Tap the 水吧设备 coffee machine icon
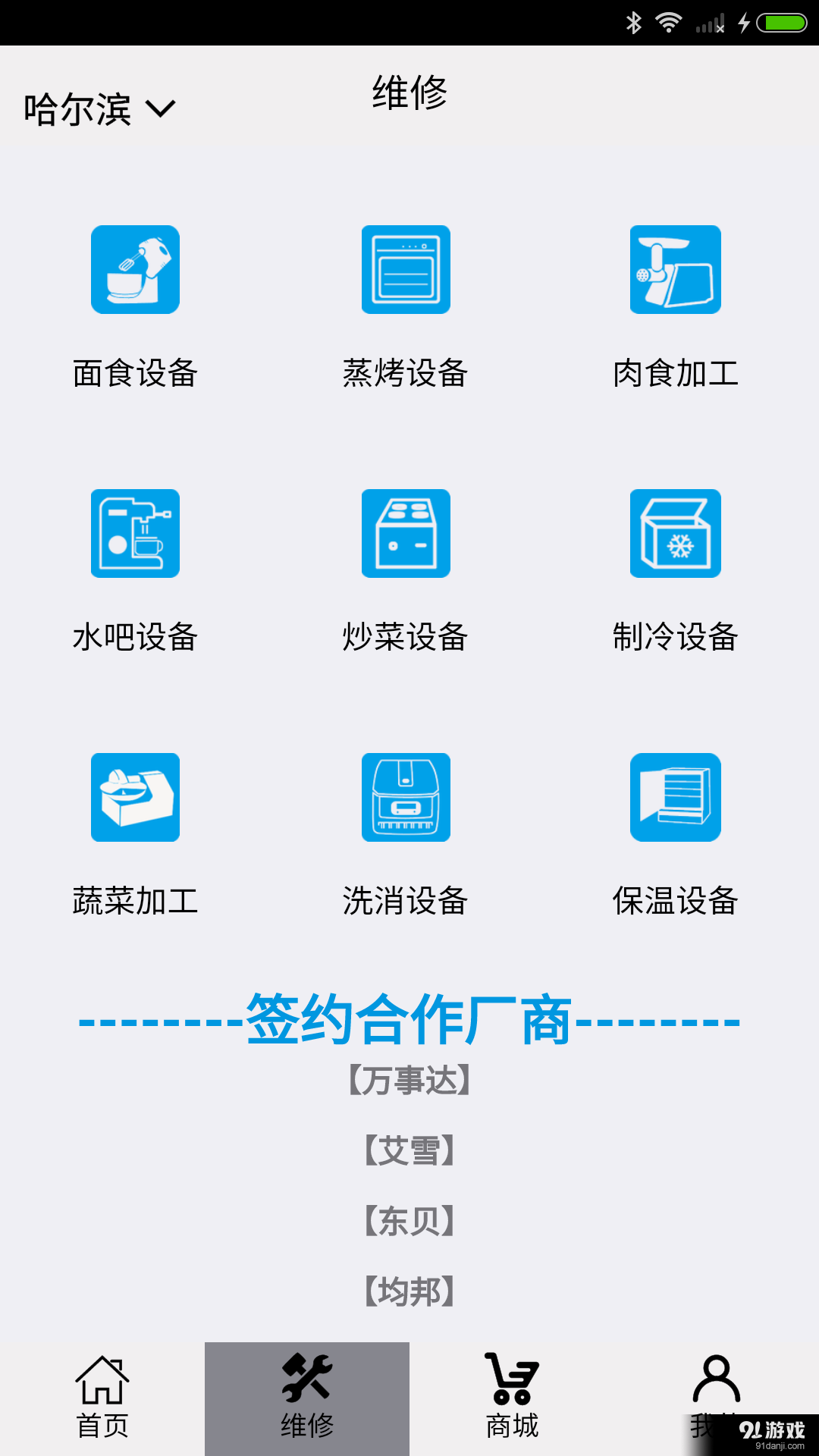 coord(134,533)
